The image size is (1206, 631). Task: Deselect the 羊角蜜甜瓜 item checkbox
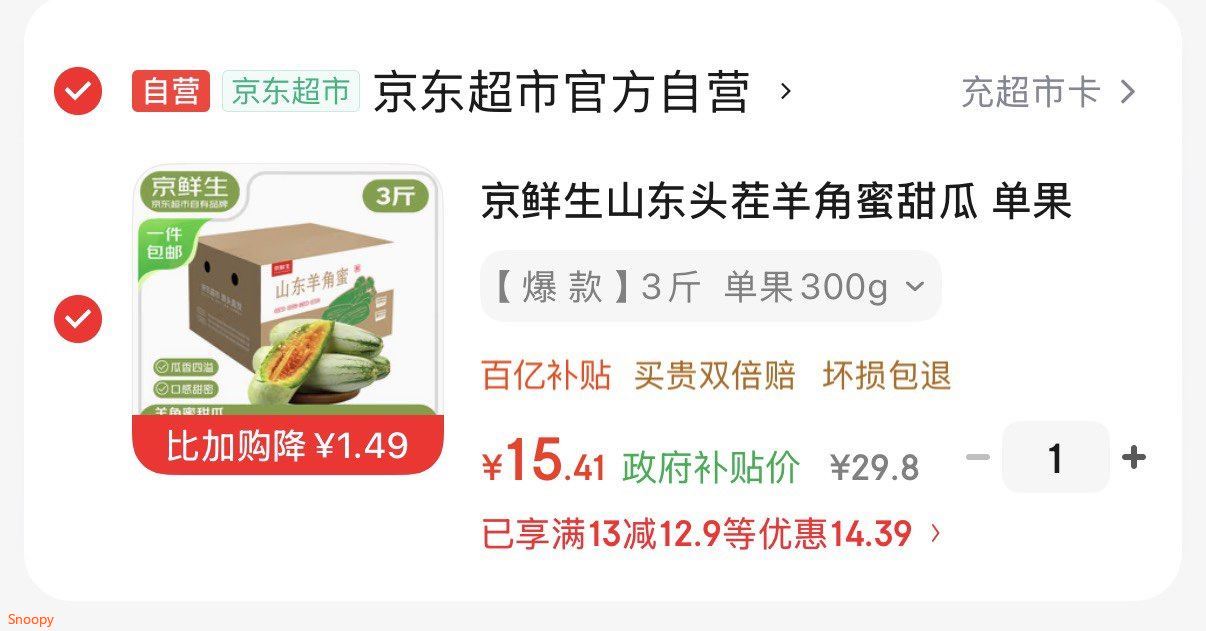[77, 319]
